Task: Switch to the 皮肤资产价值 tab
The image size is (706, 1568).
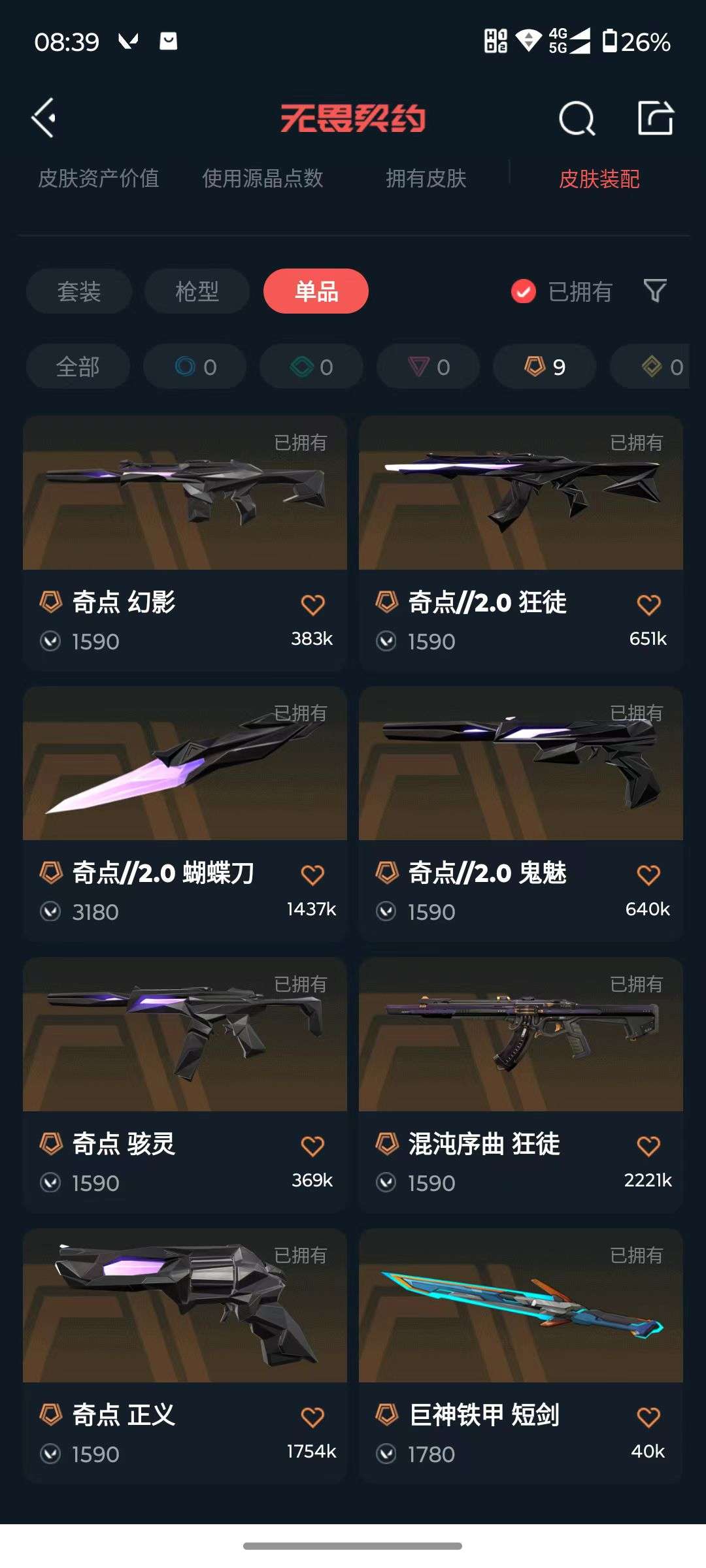Action: (x=100, y=178)
